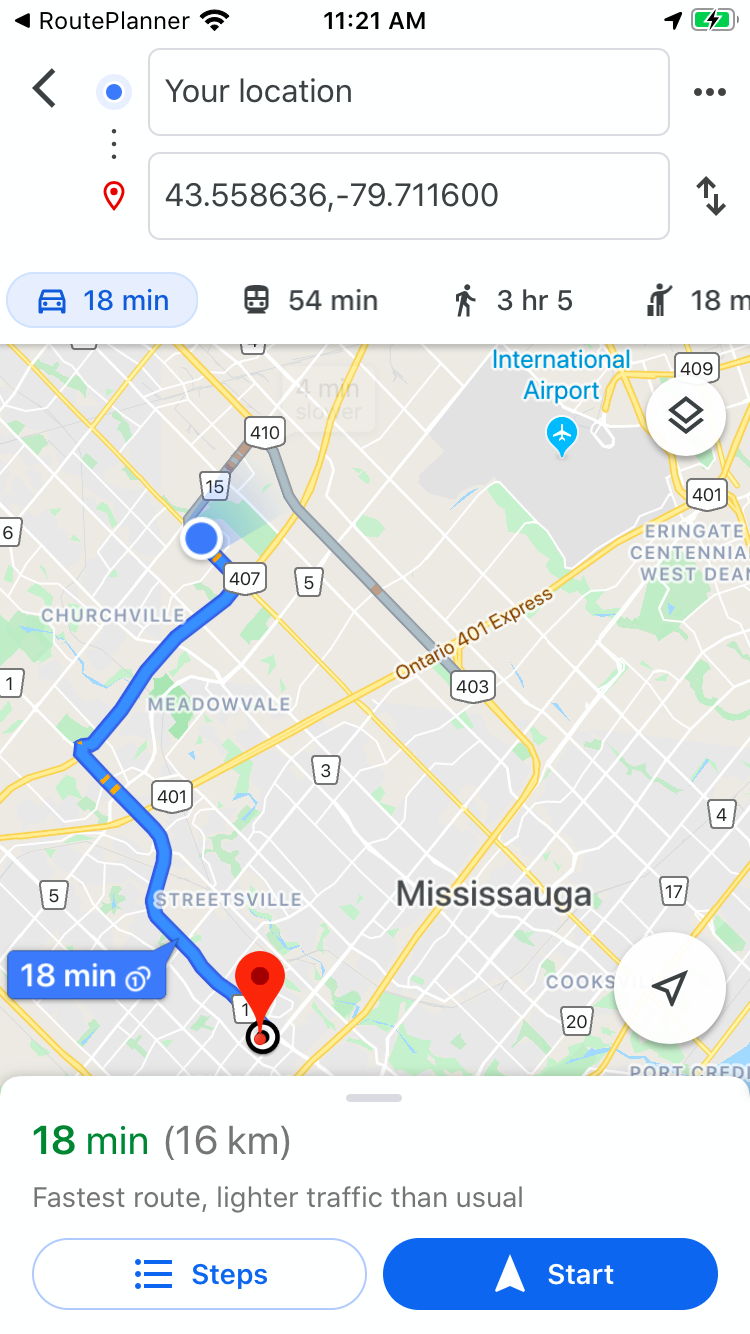Screen dimensions: 750x1334
Task: Open the three-dot more options menu
Action: (x=710, y=92)
